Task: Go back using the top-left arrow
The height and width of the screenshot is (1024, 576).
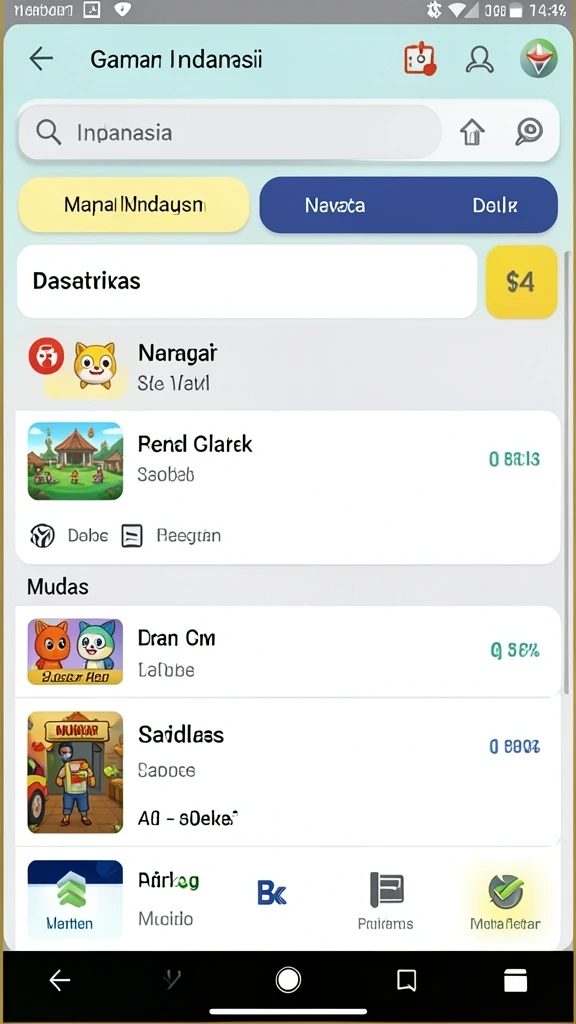Action: click(41, 59)
